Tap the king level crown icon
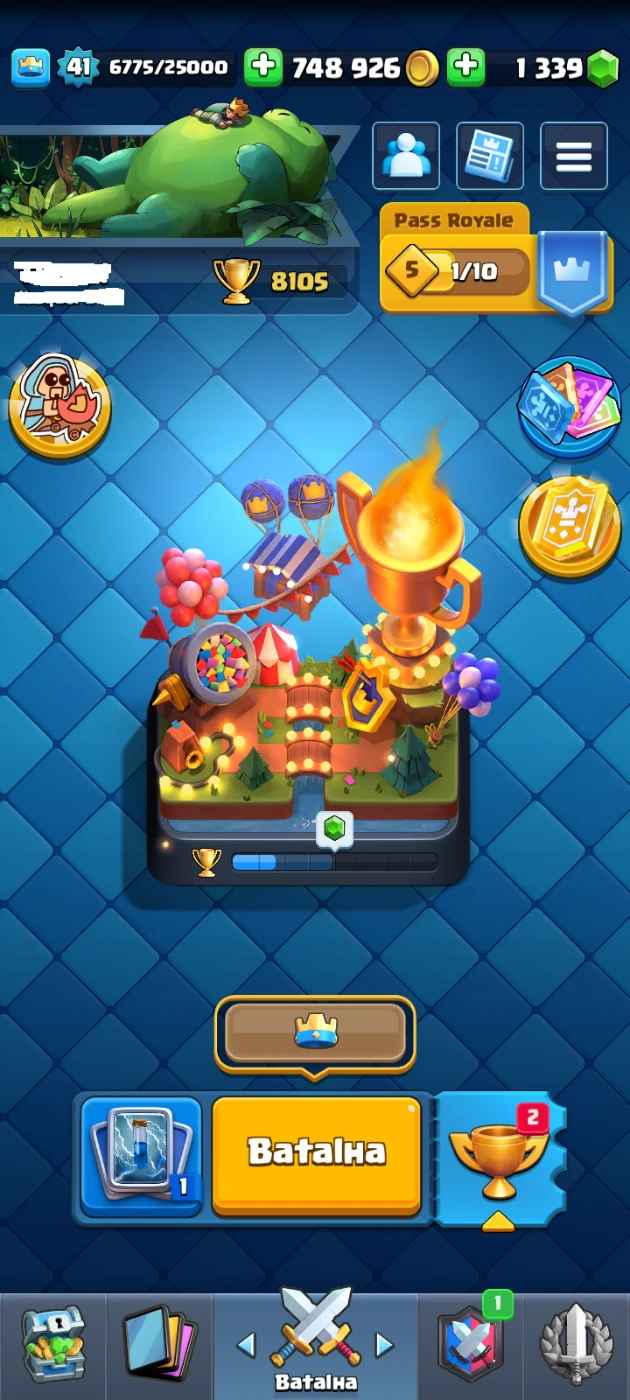The image size is (630, 1400). point(31,68)
